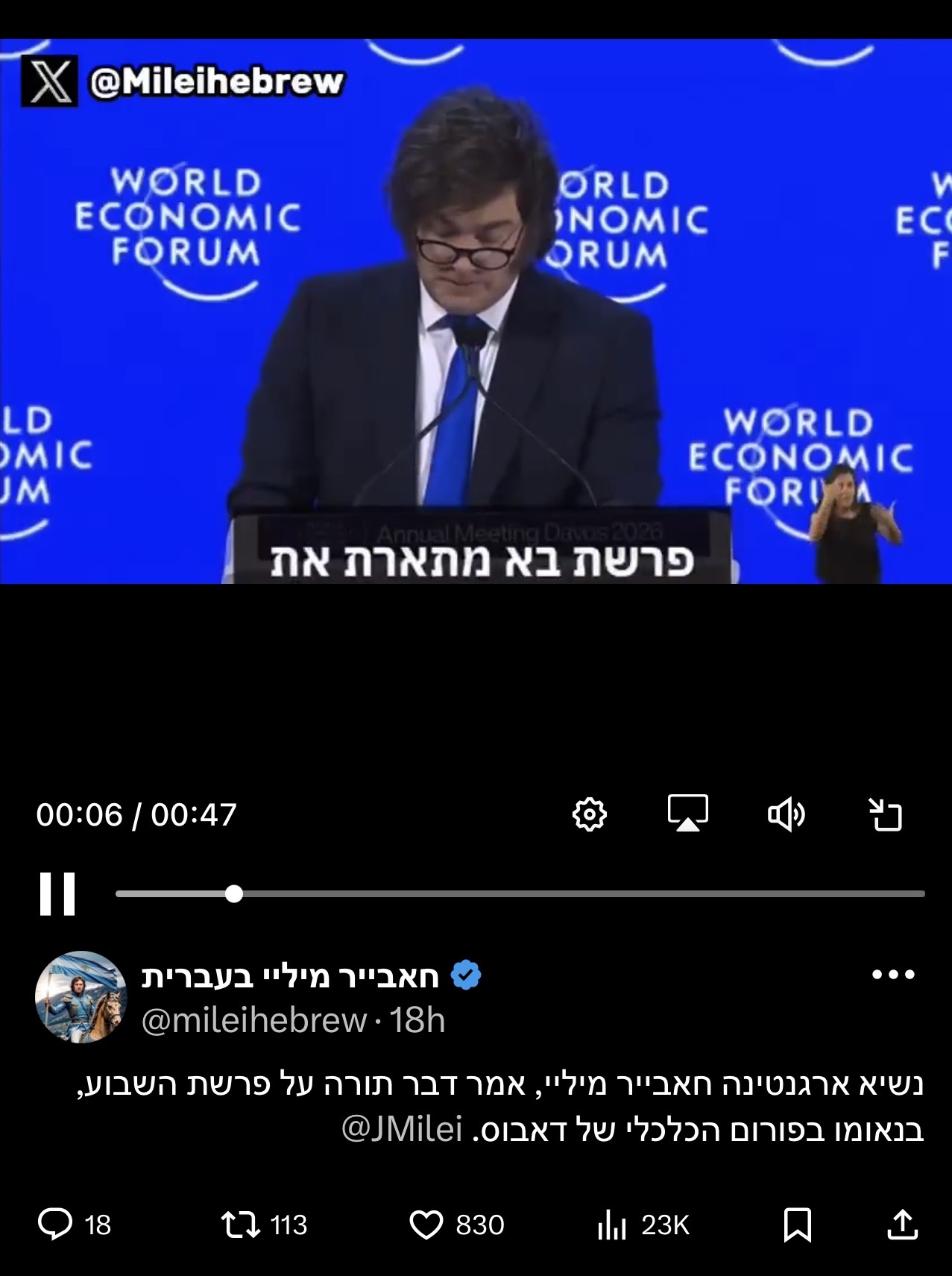Open the @mileihebrew profile avatar
This screenshot has height=1276, width=952.
(81, 996)
